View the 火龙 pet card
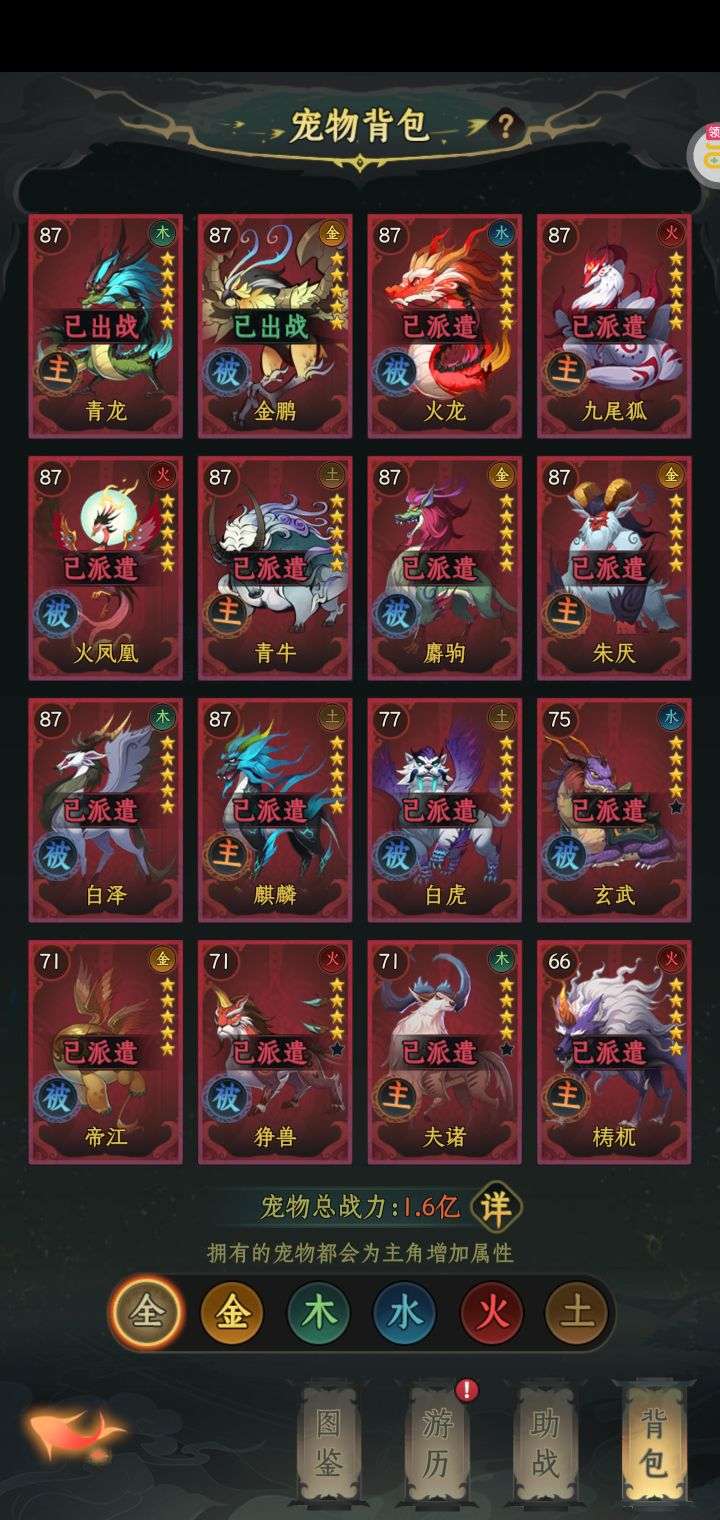This screenshot has width=720, height=1520. point(445,326)
